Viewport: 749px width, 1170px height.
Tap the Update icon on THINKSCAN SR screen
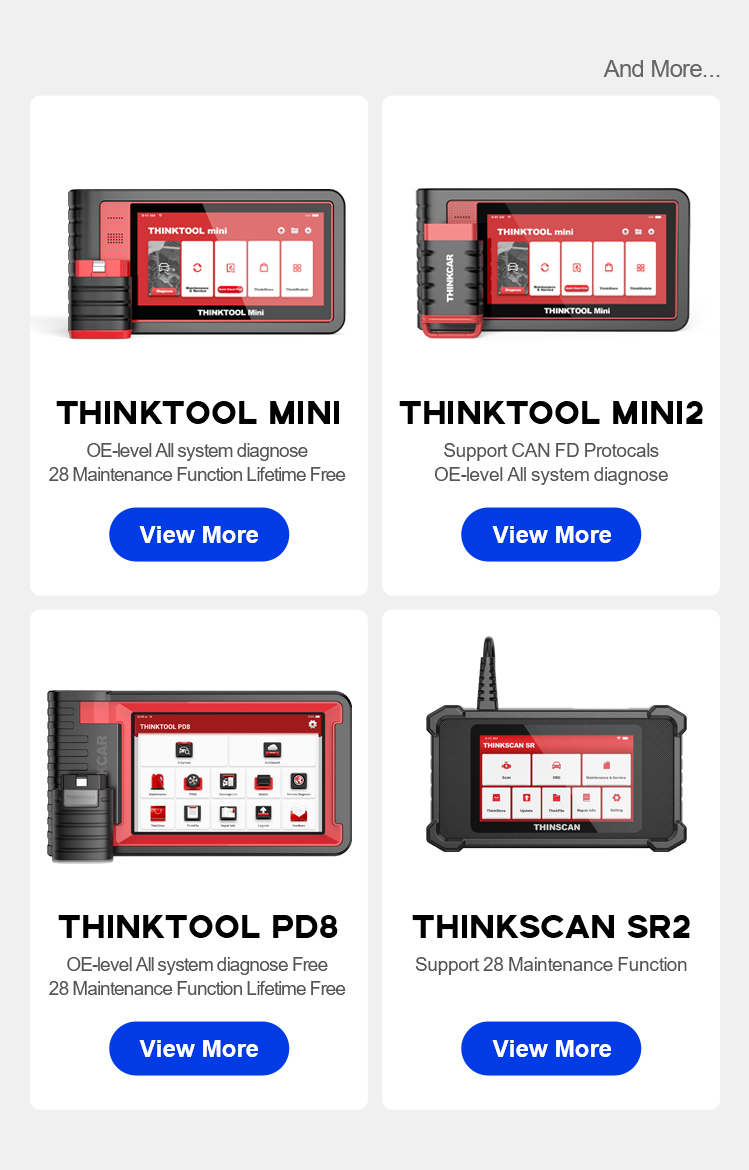click(x=526, y=797)
